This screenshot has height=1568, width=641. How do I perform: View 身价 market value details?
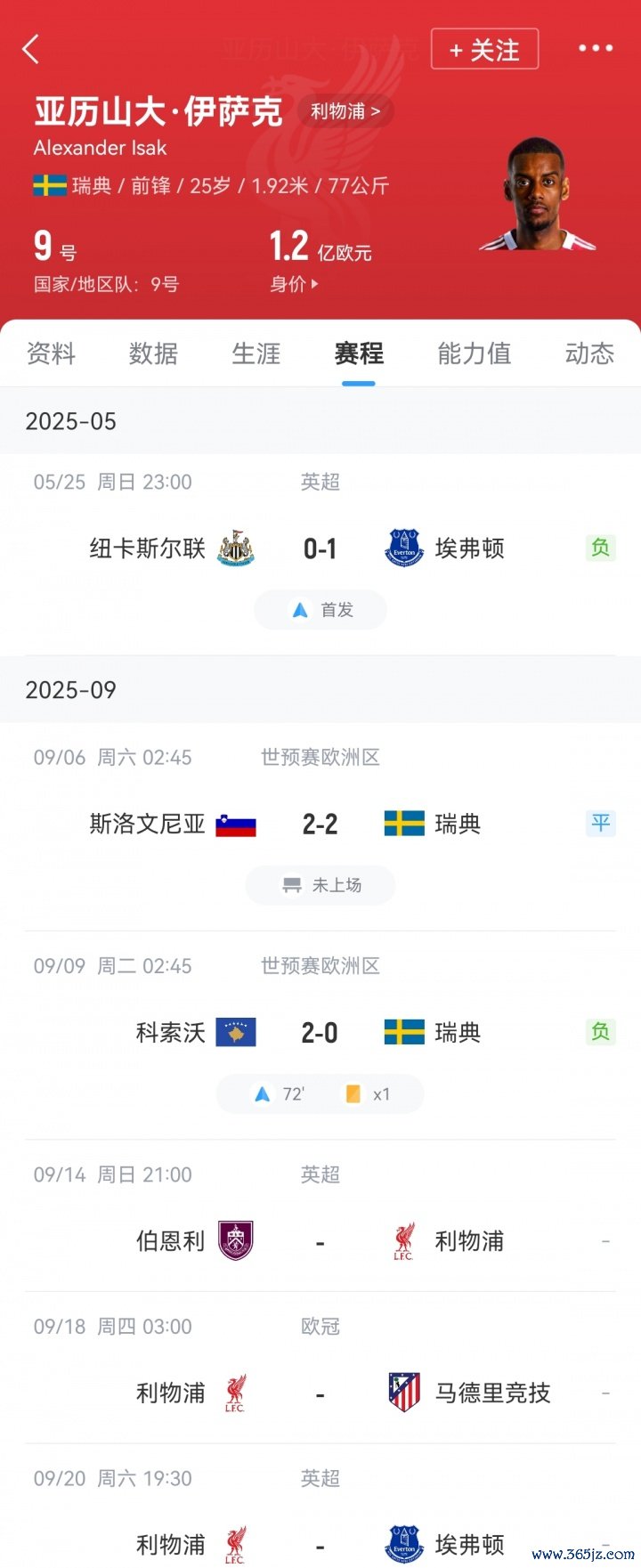coord(294,284)
